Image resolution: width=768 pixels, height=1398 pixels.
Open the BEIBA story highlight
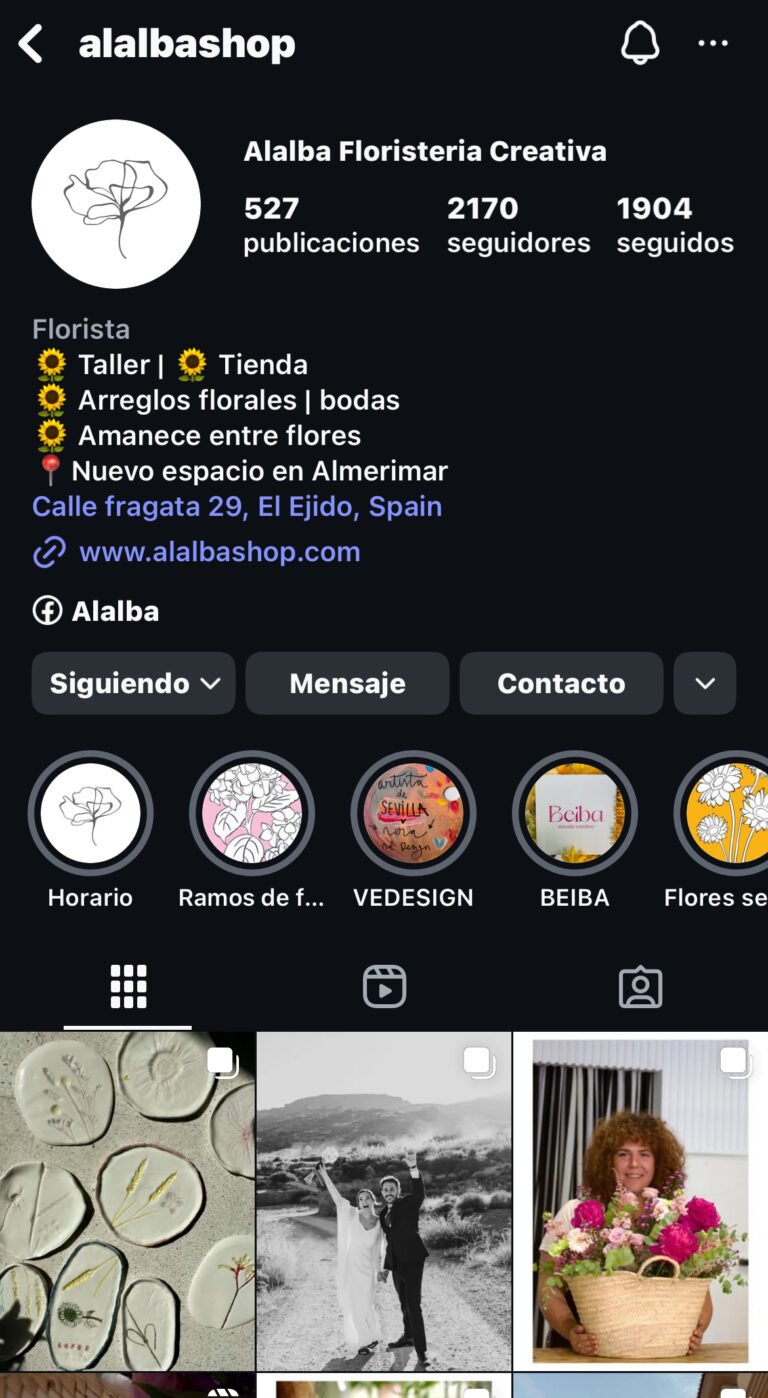click(x=575, y=814)
